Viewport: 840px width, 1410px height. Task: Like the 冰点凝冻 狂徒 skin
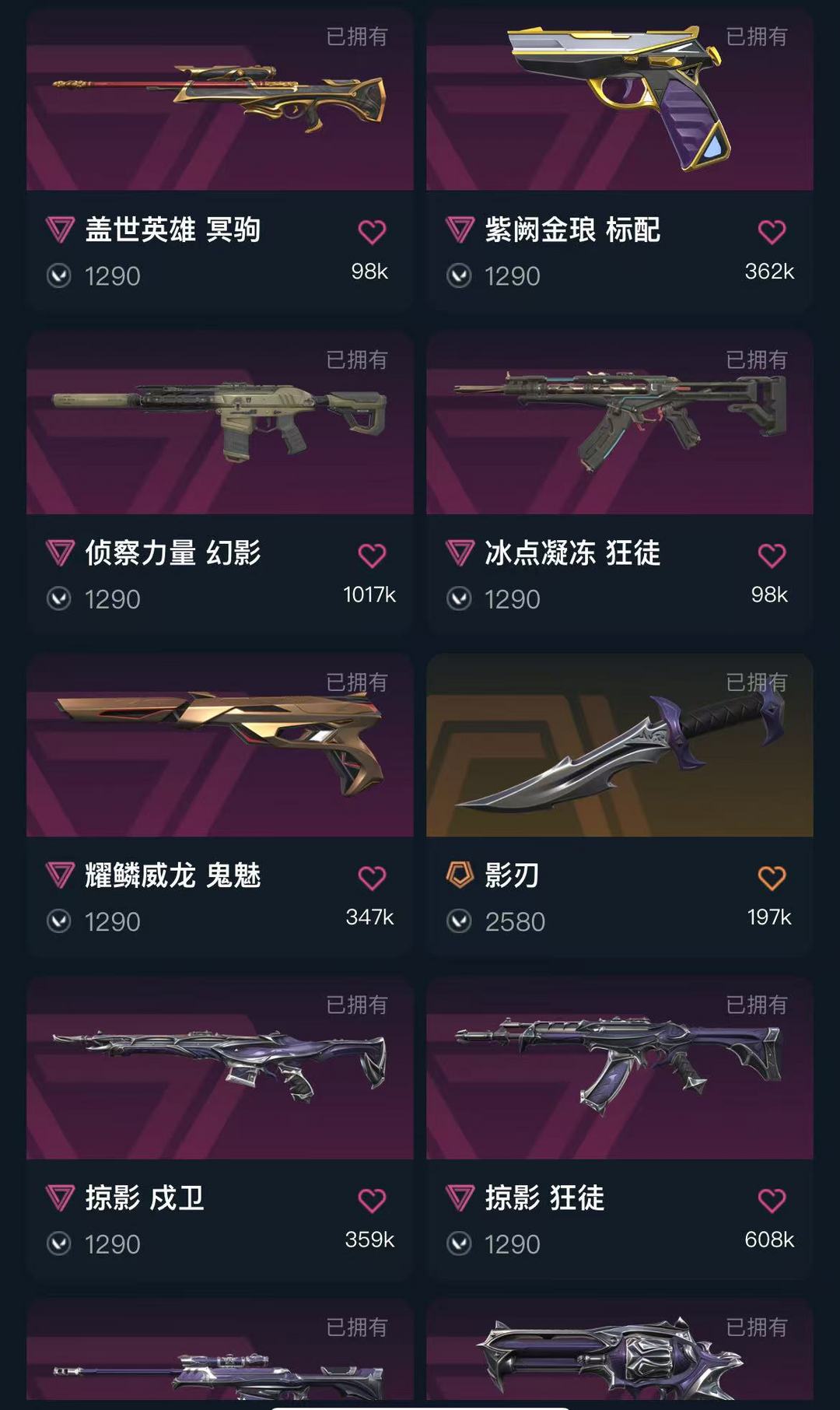pos(772,555)
